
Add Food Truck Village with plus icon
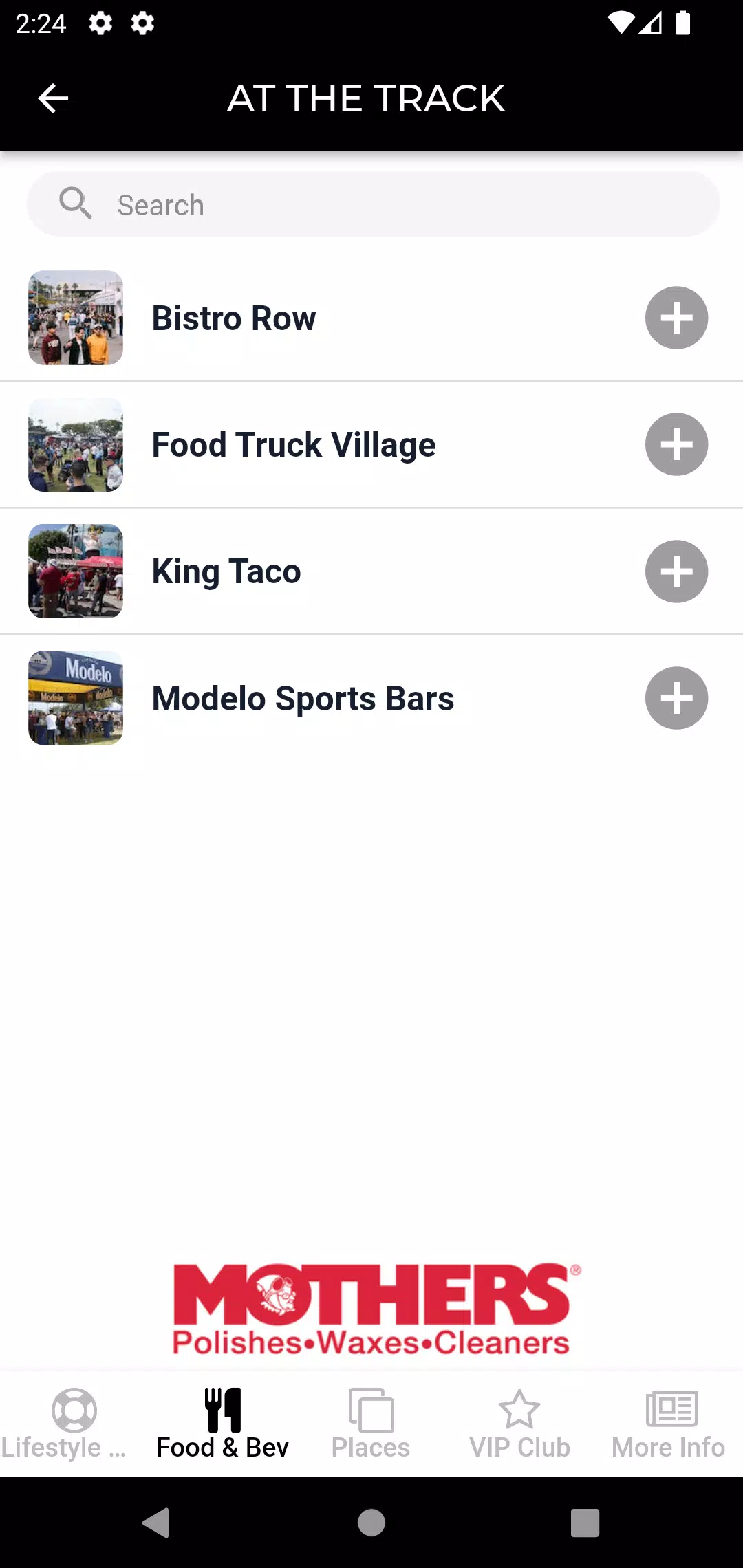[x=676, y=444]
